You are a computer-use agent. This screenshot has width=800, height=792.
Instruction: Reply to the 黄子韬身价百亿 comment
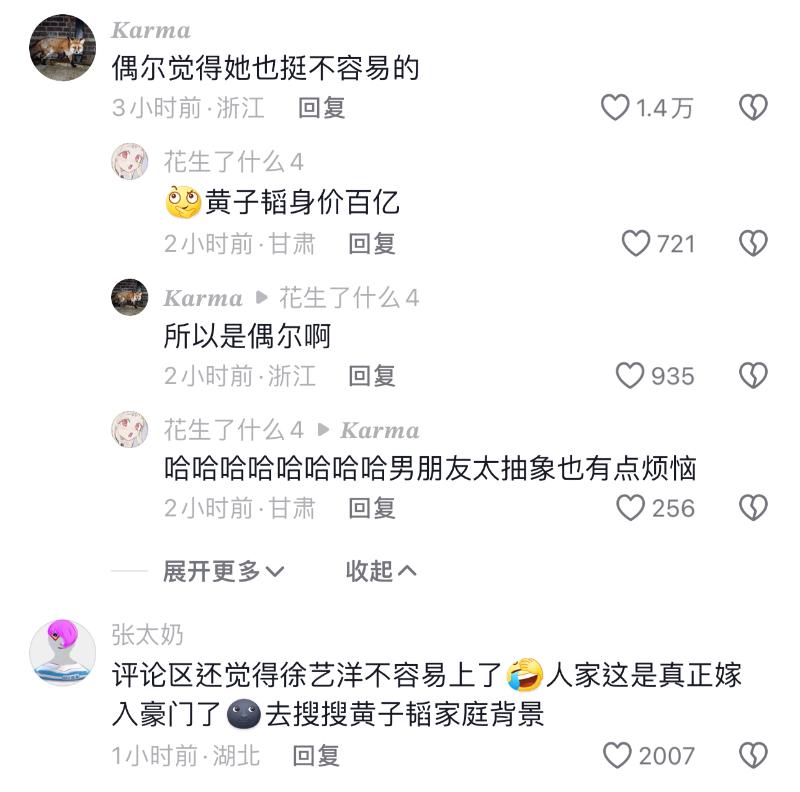point(372,243)
